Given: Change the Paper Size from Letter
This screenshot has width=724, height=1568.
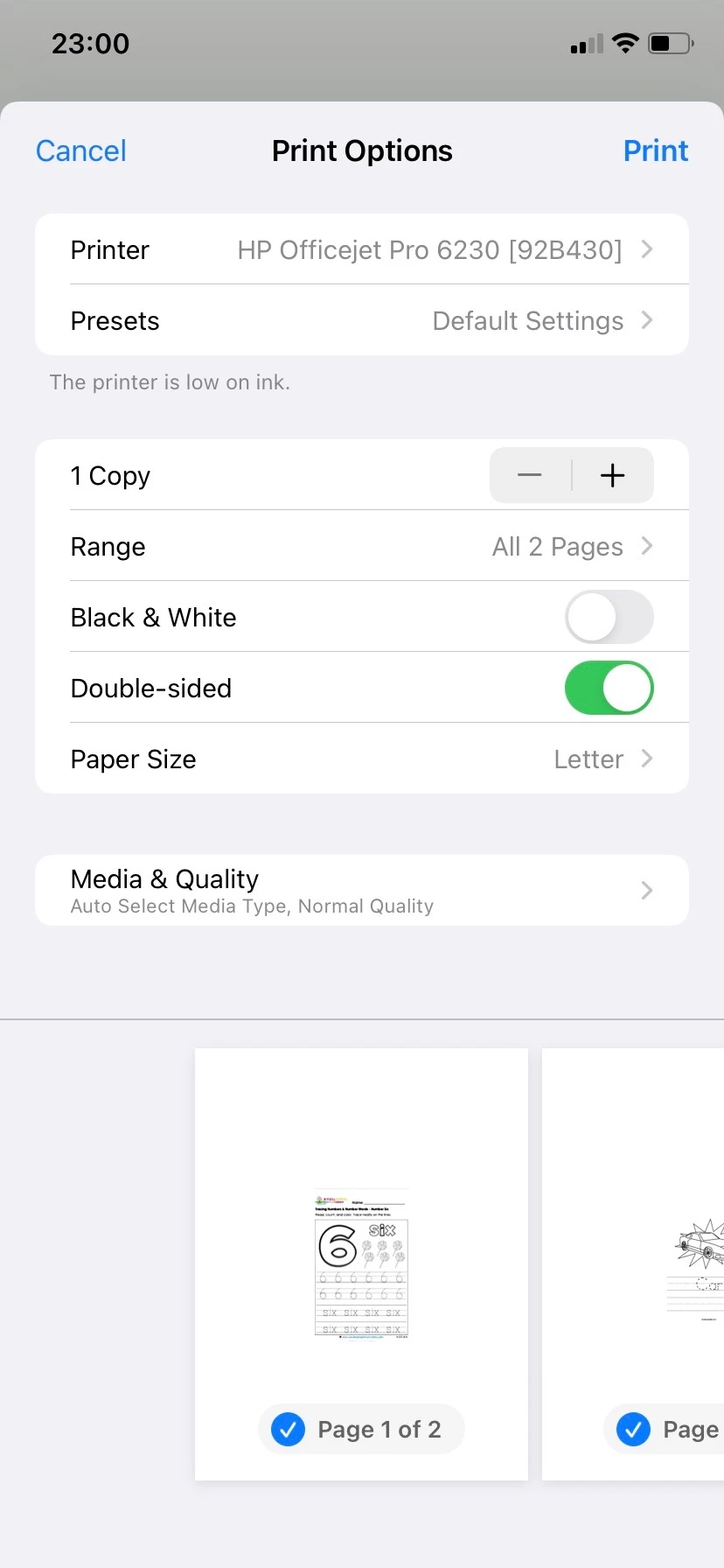Looking at the screenshot, I should (362, 759).
